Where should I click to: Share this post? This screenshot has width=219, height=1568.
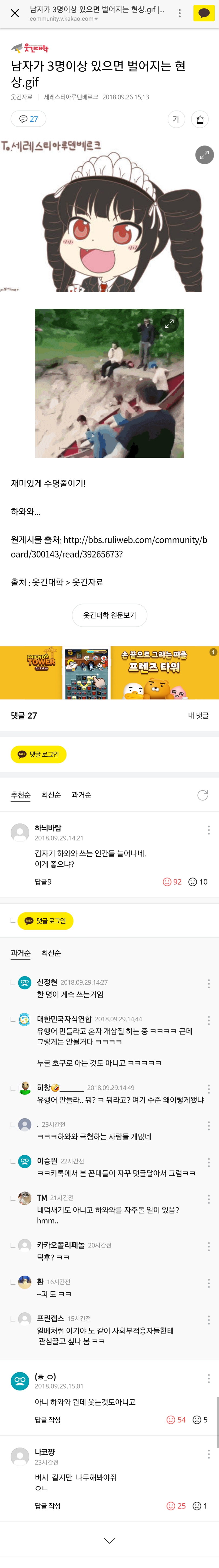coord(200,119)
